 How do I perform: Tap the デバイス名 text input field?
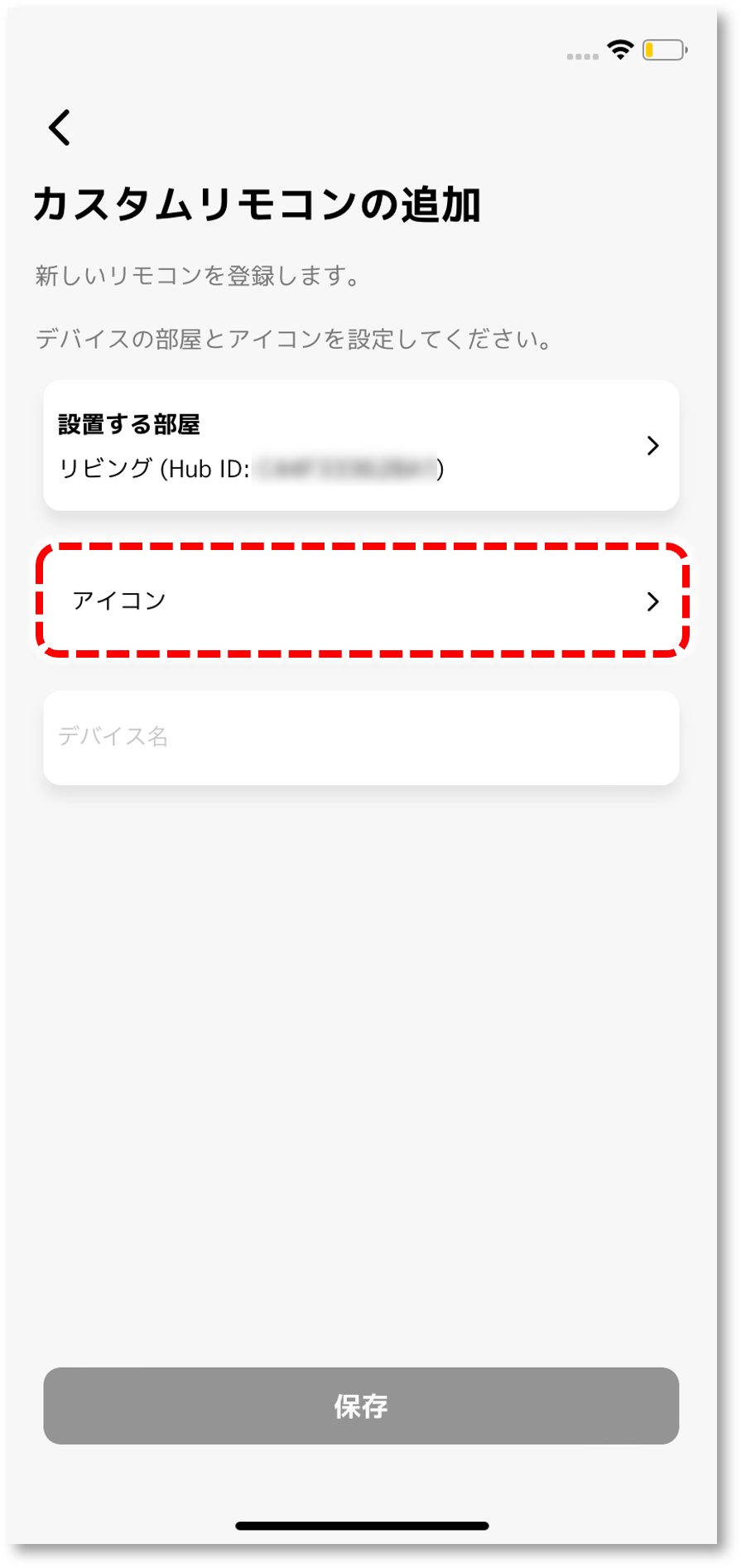(362, 737)
